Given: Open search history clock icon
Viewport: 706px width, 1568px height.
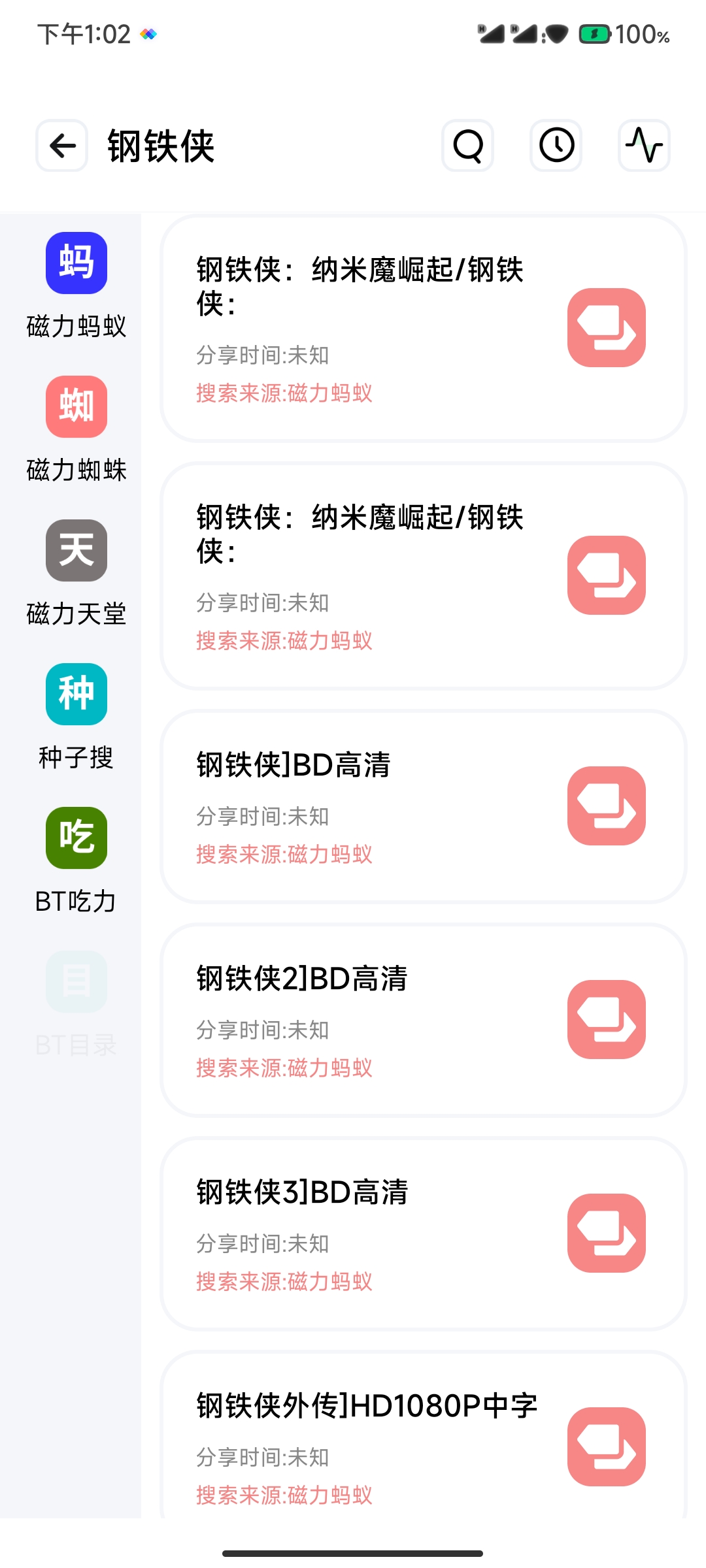Looking at the screenshot, I should (x=556, y=146).
